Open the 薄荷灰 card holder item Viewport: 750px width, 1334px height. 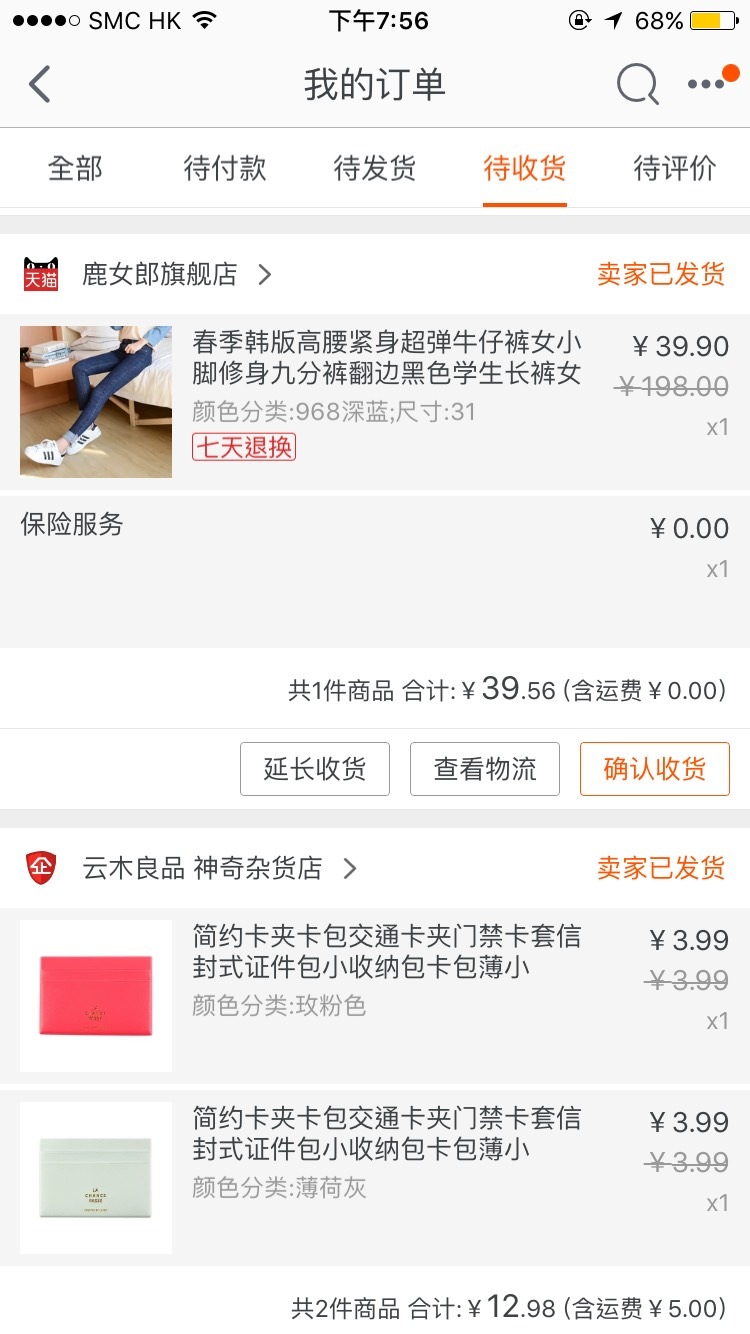point(375,1178)
